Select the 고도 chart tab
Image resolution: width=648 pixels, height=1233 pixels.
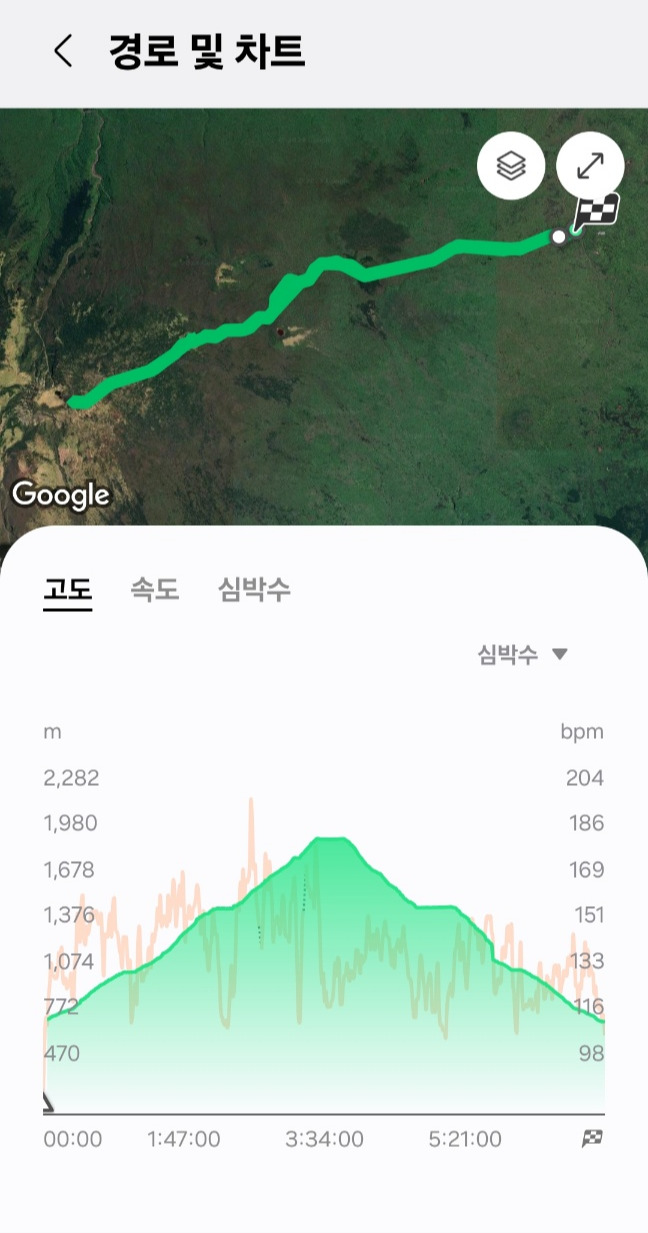[67, 589]
